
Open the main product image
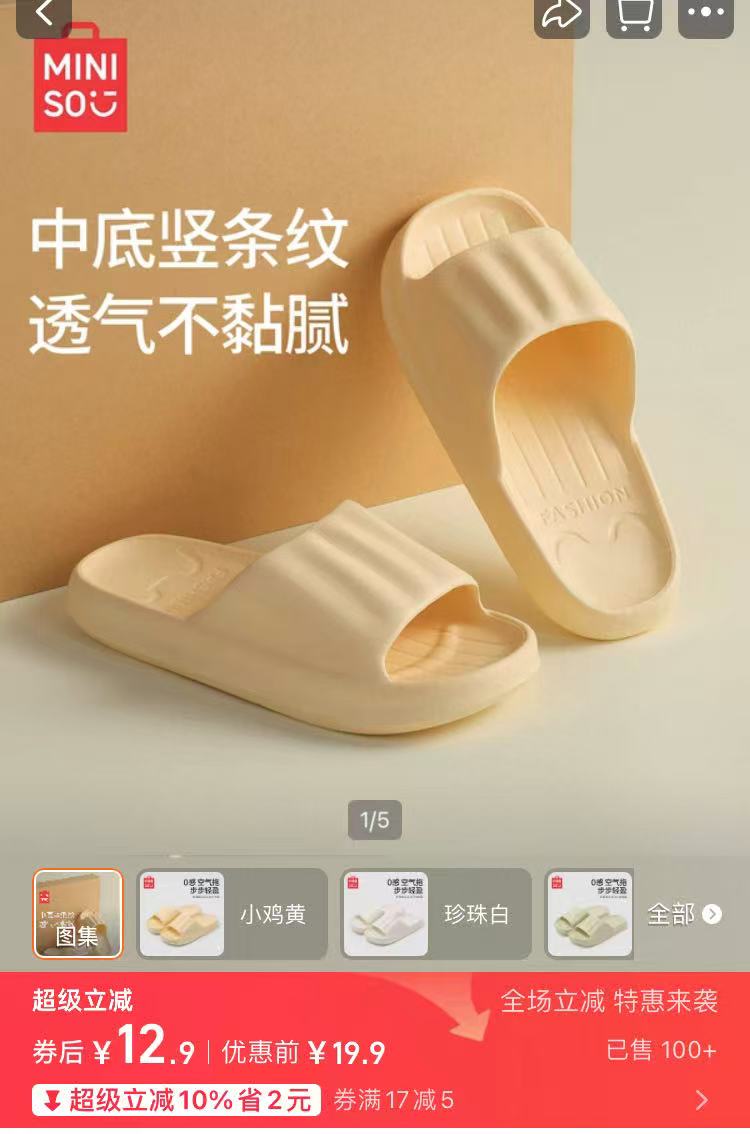click(375, 450)
